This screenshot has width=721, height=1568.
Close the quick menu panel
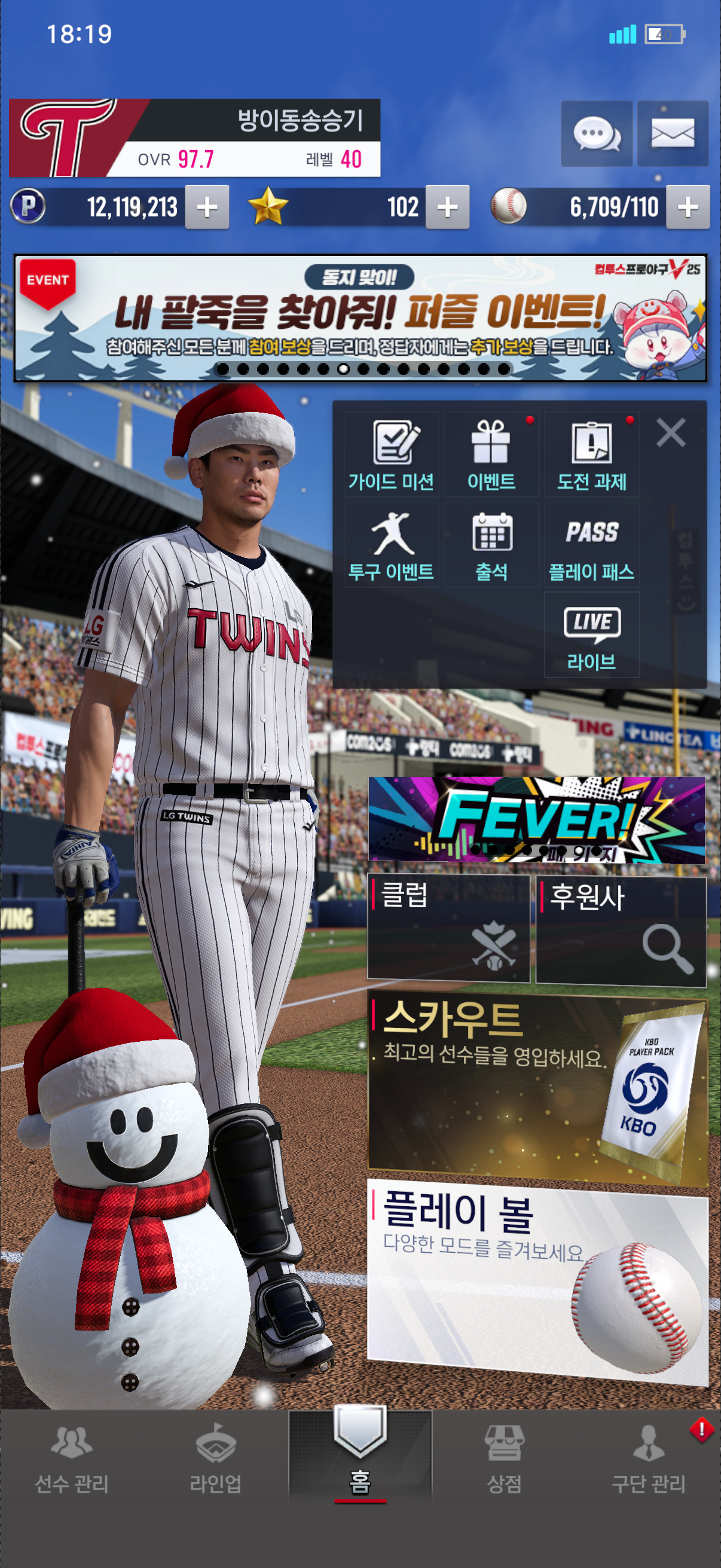pyautogui.click(x=671, y=433)
